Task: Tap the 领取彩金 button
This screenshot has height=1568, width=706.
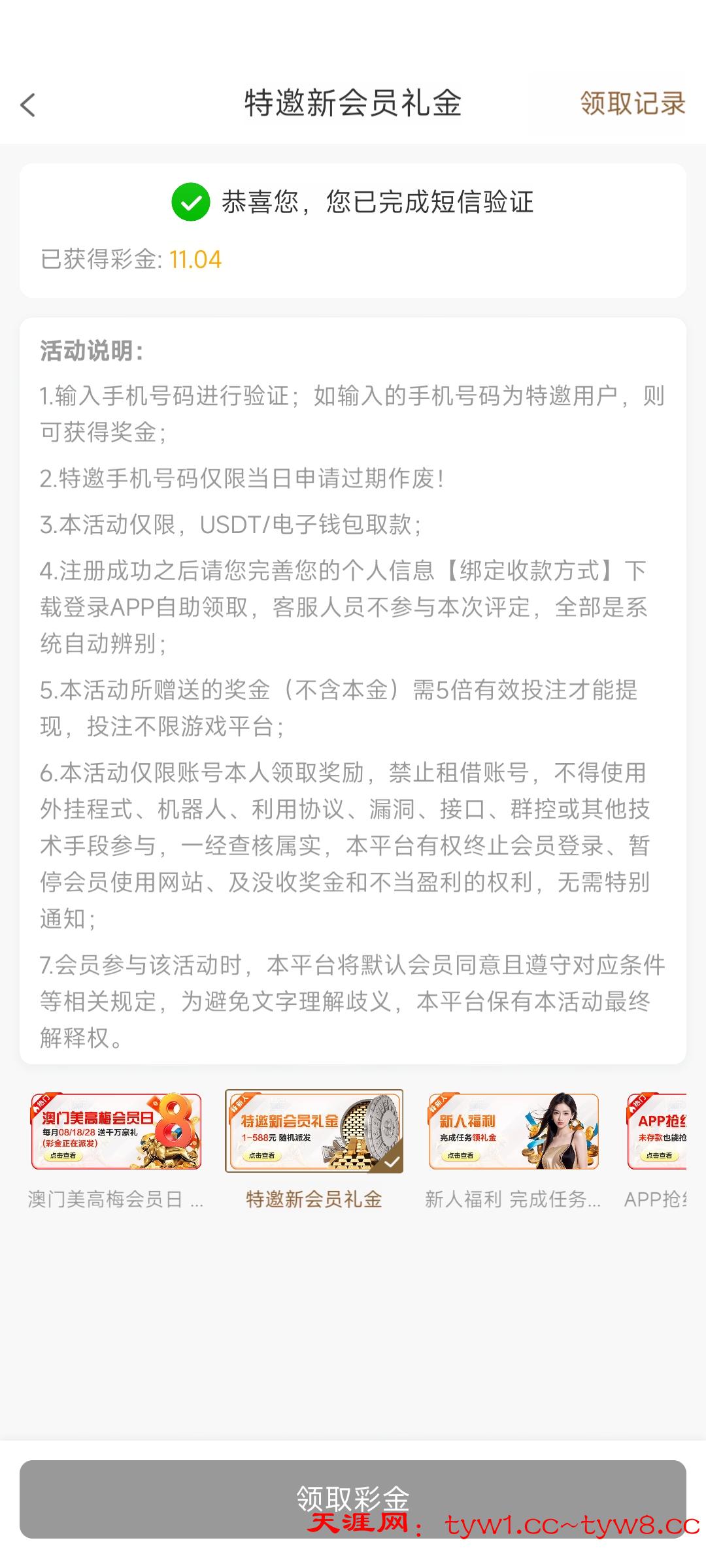Action: 353,1499
